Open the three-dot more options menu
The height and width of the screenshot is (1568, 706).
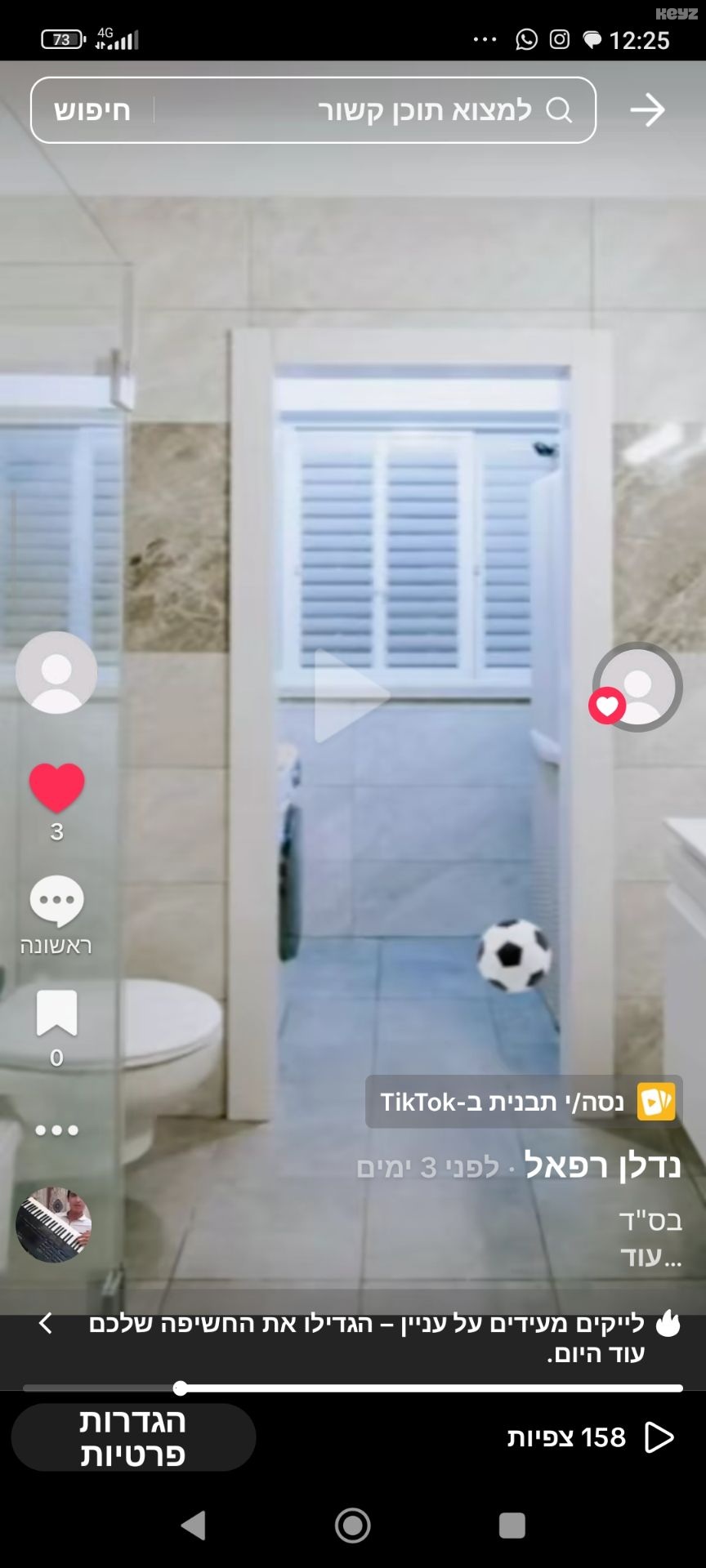(x=56, y=1130)
